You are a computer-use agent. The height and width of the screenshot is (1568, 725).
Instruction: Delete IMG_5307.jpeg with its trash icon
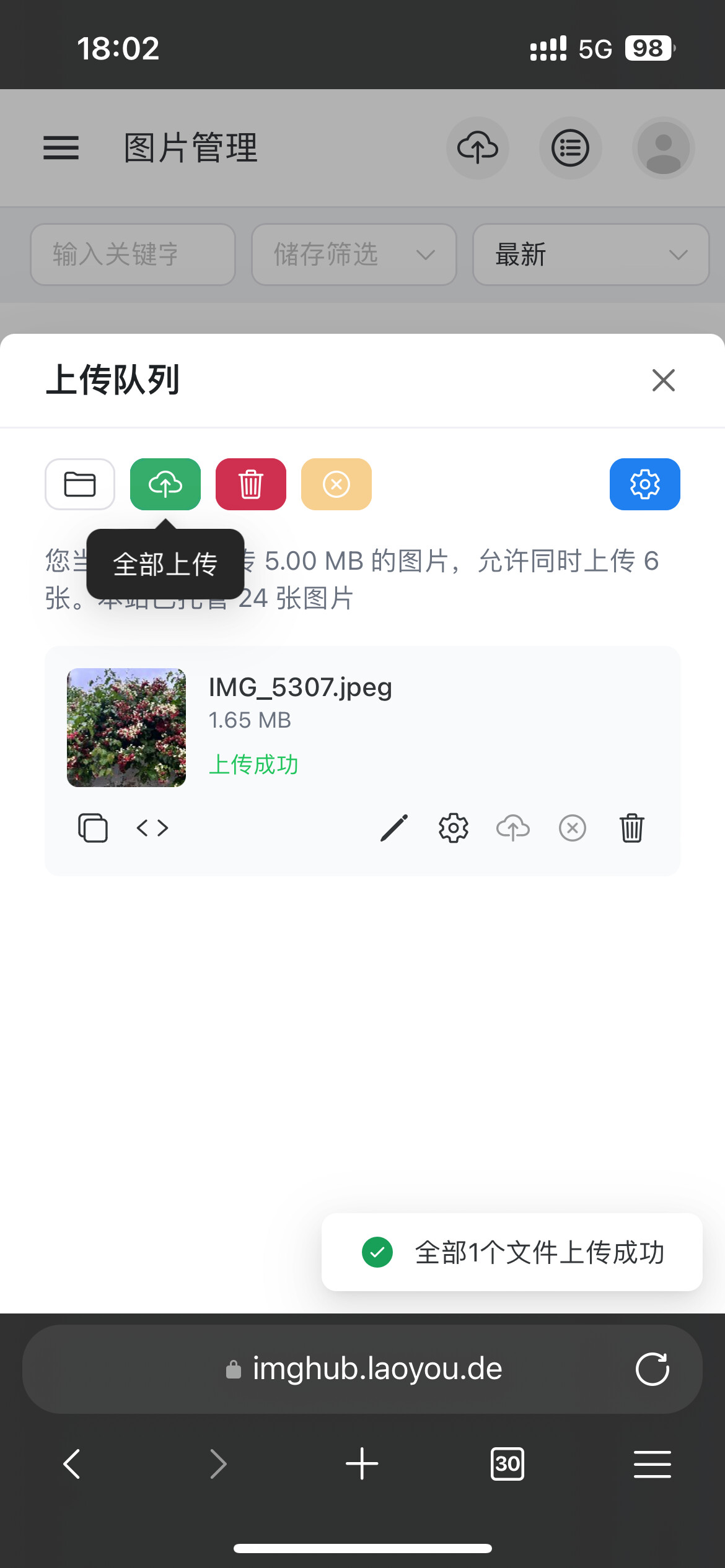pos(632,828)
